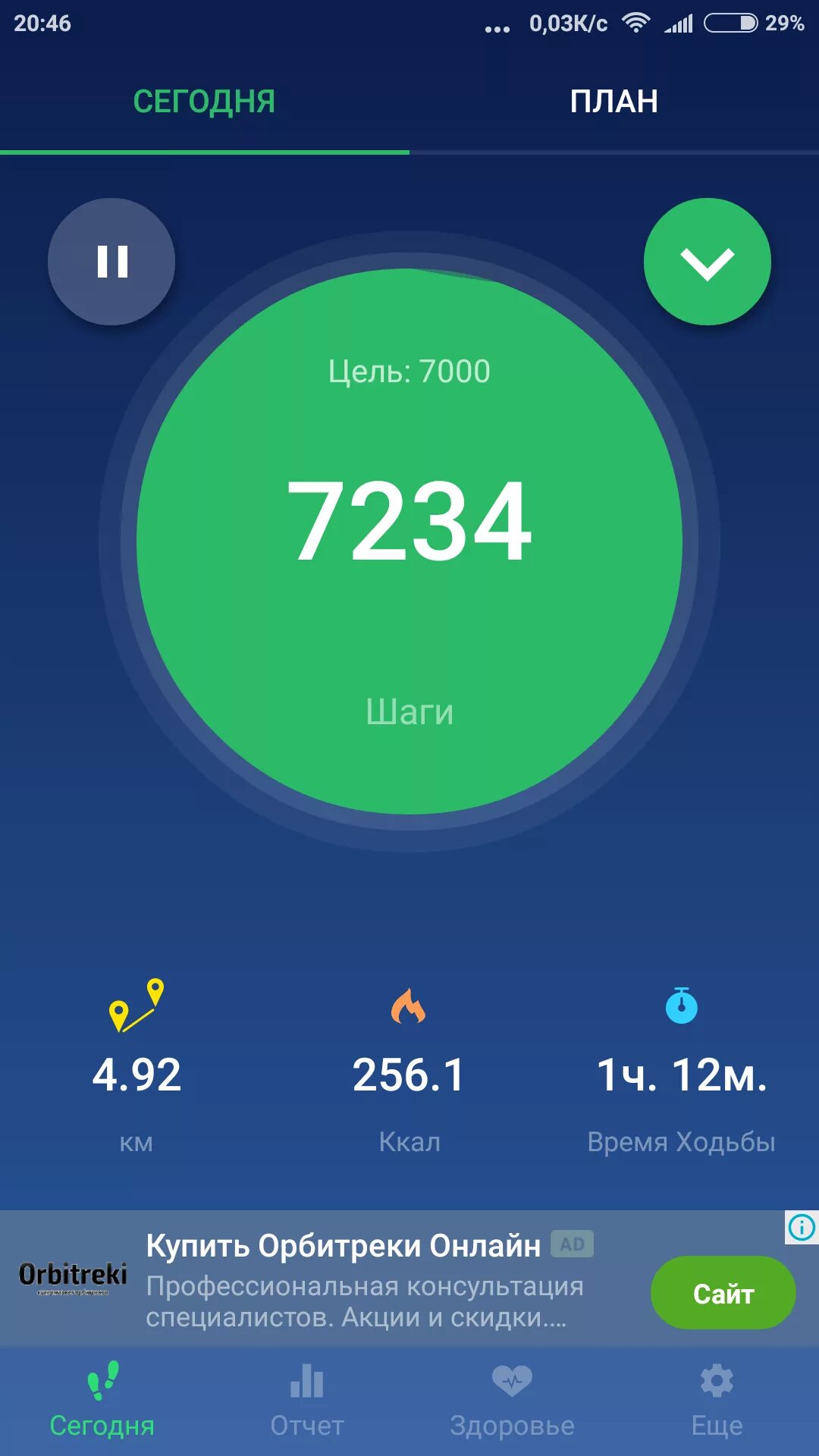Open the Купить Орбитреки Онлайн ad

[343, 1246]
